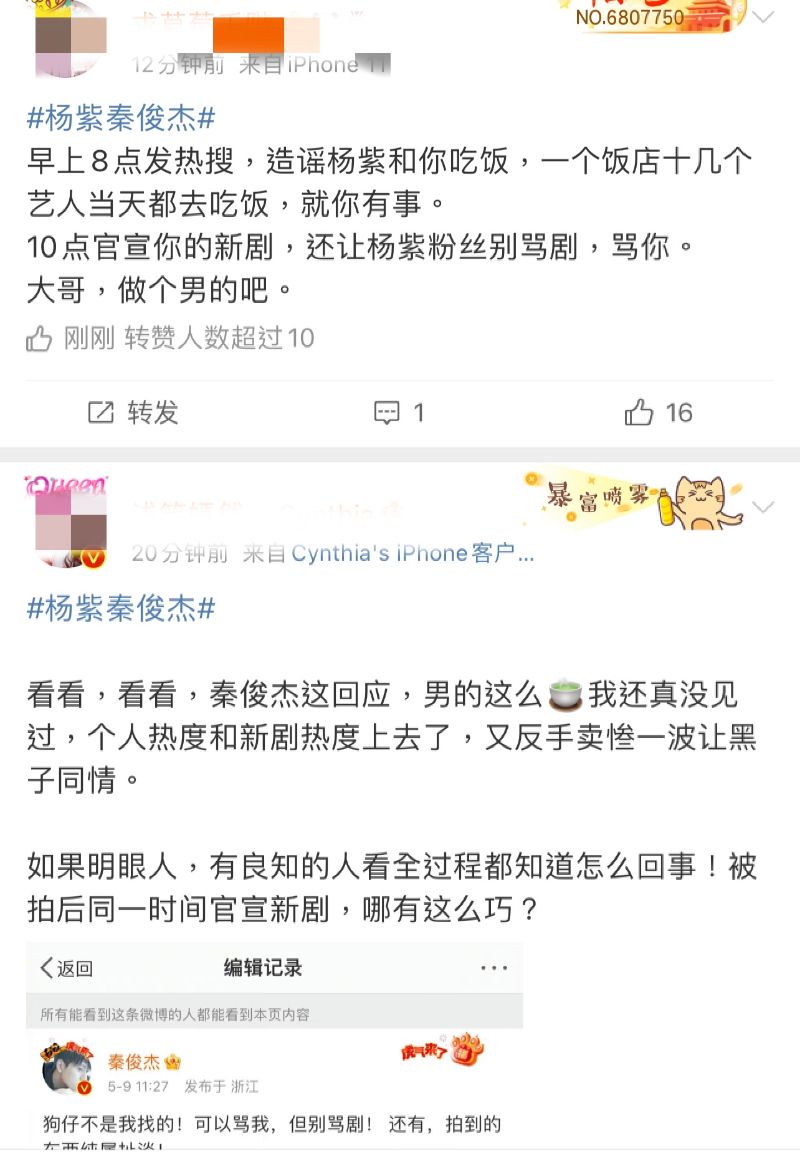
Task: Tap the Cynthia's iPhone客户端 source link
Action: (x=413, y=553)
